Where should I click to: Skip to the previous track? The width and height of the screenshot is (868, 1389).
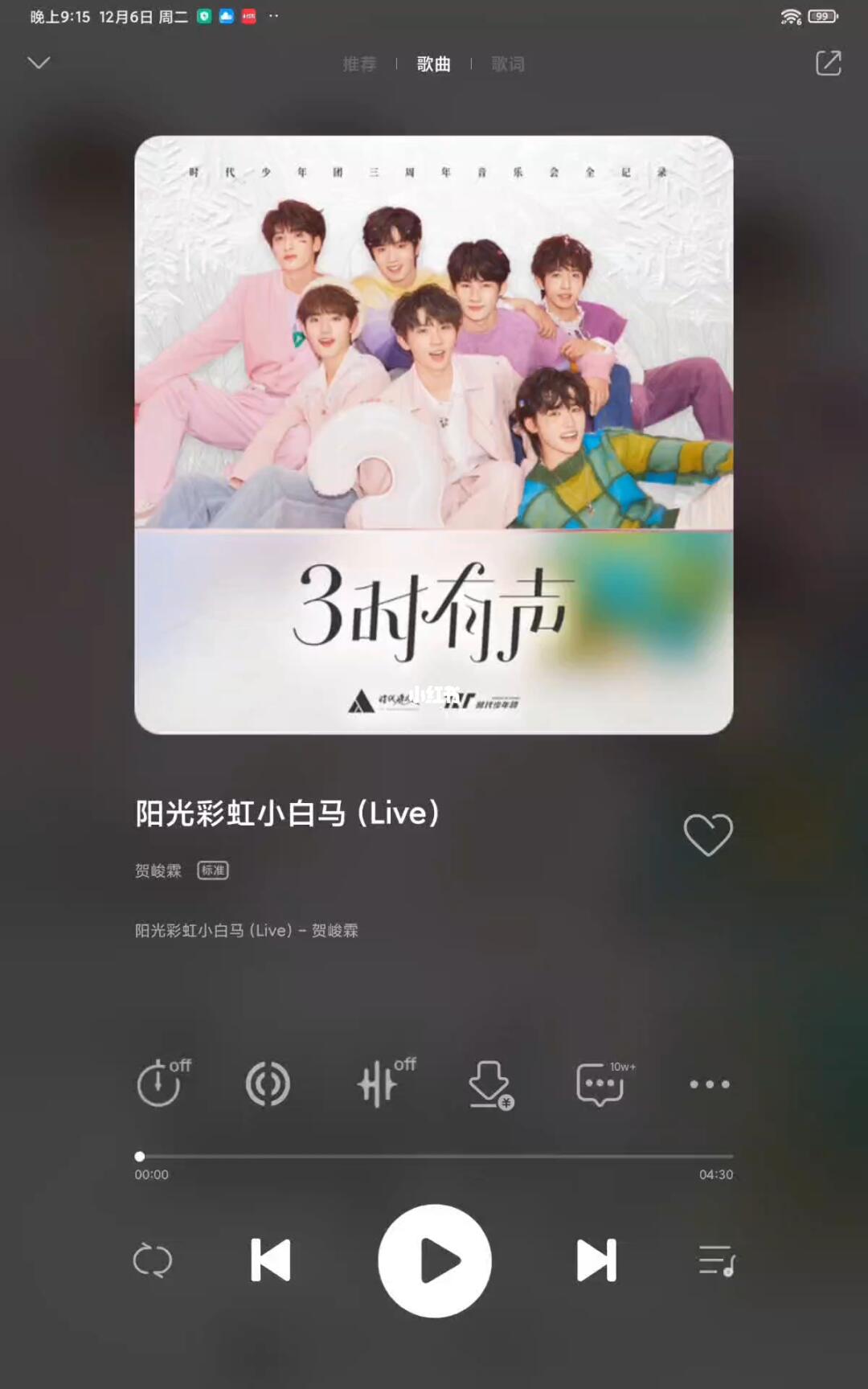pyautogui.click(x=271, y=1260)
